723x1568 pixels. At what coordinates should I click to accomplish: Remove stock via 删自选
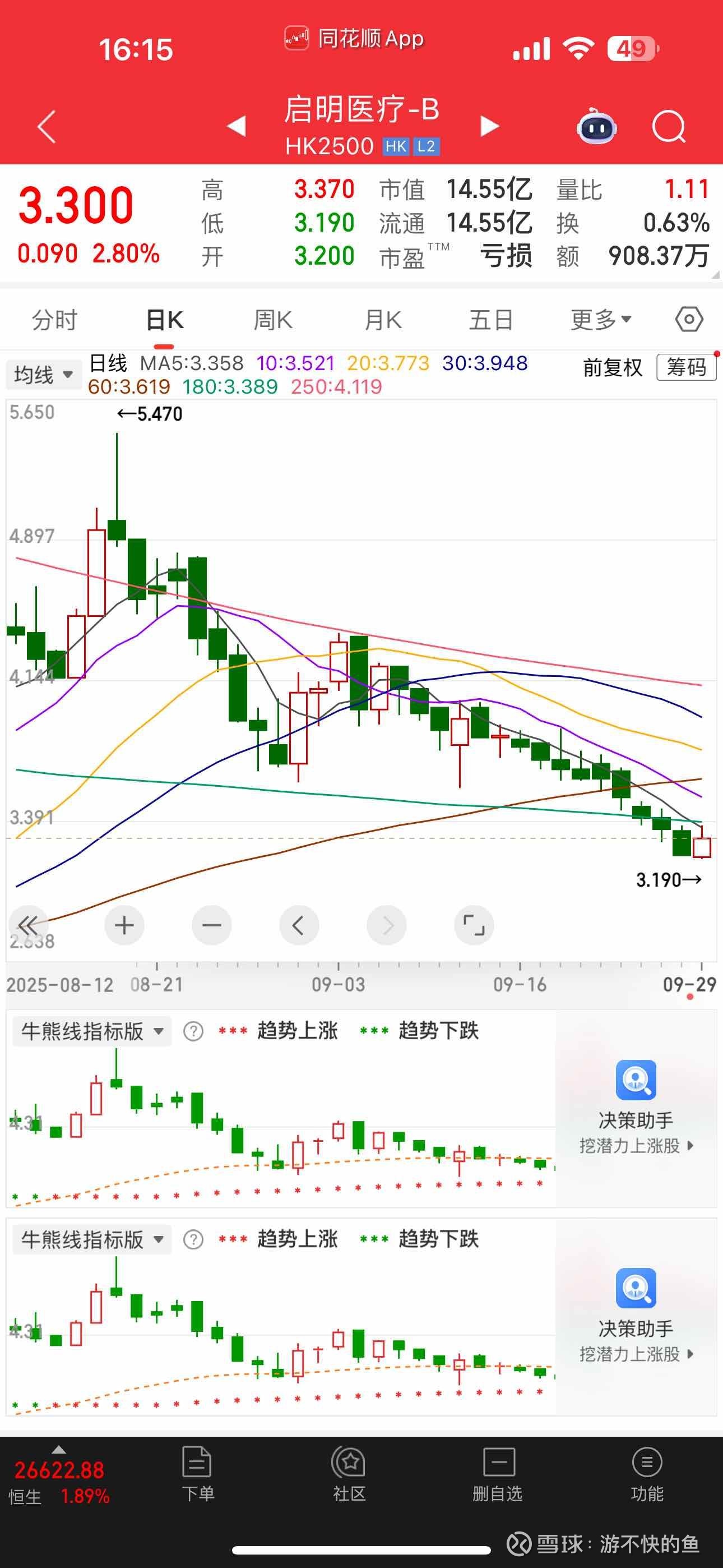(498, 1474)
